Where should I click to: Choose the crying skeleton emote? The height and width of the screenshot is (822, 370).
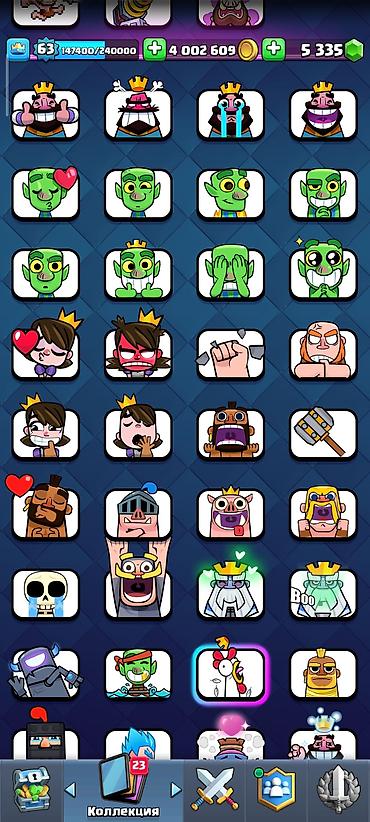pyautogui.click(x=46, y=594)
